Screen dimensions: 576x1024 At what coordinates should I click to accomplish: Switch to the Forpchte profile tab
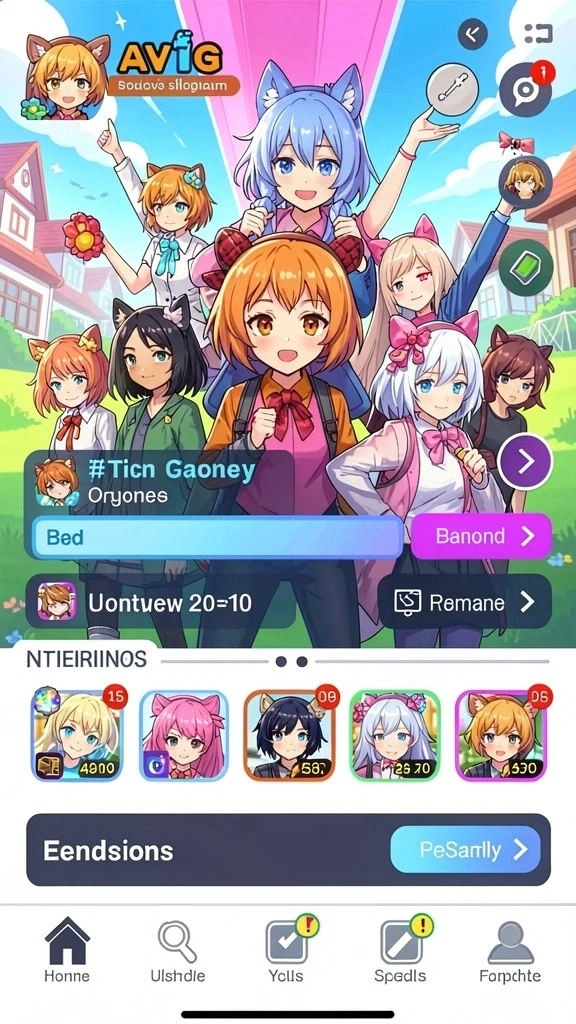click(x=510, y=950)
